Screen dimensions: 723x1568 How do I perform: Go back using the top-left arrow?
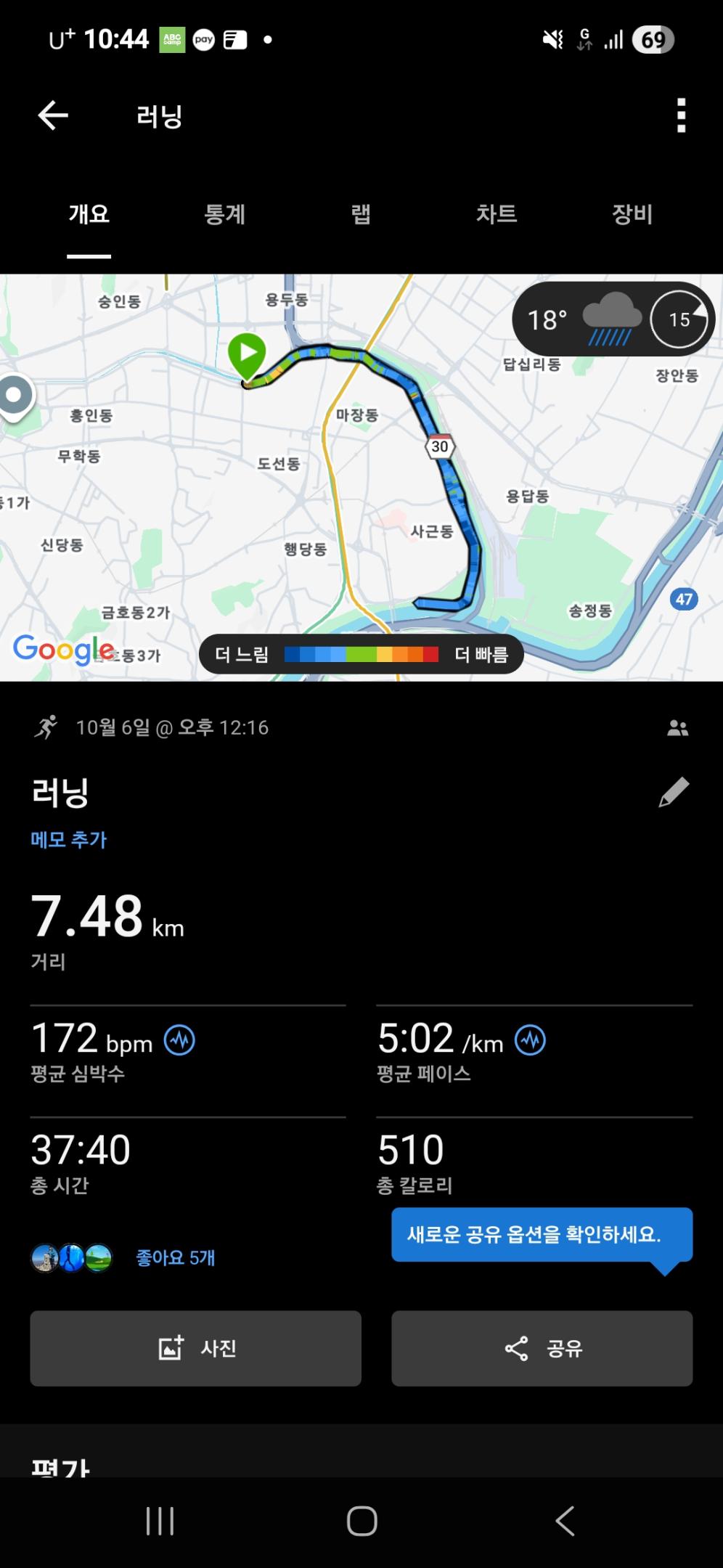coord(53,115)
